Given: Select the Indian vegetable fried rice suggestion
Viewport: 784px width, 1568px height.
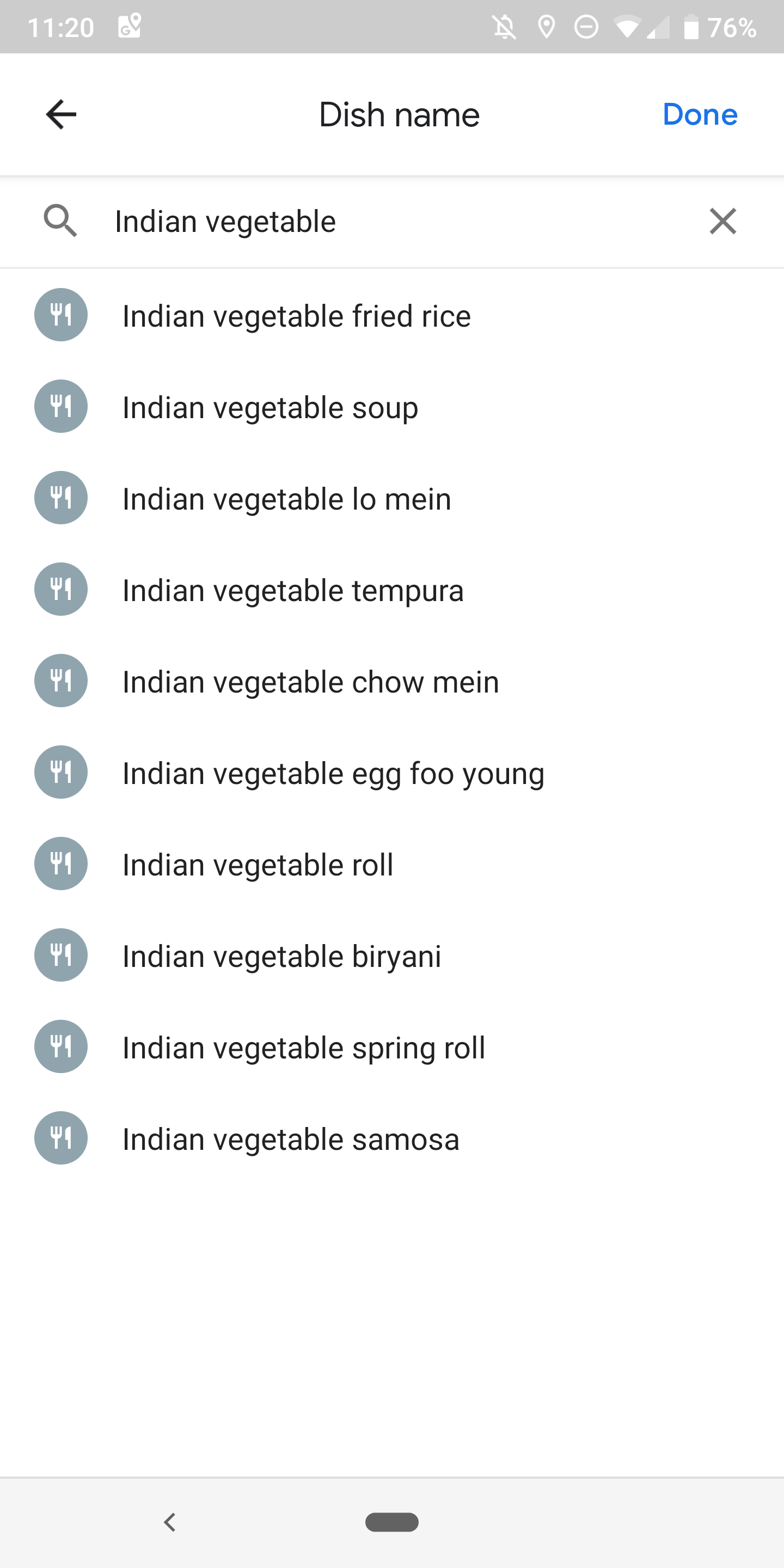Looking at the screenshot, I should point(296,315).
